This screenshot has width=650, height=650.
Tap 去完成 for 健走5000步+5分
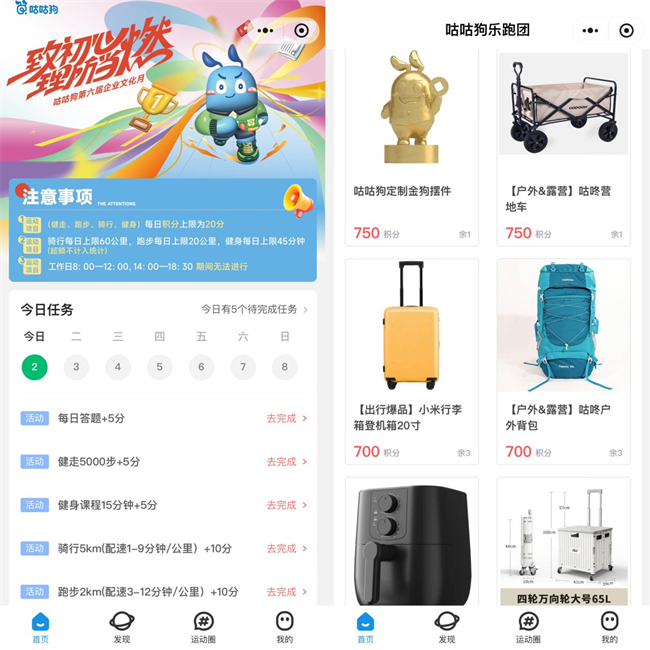[286, 462]
